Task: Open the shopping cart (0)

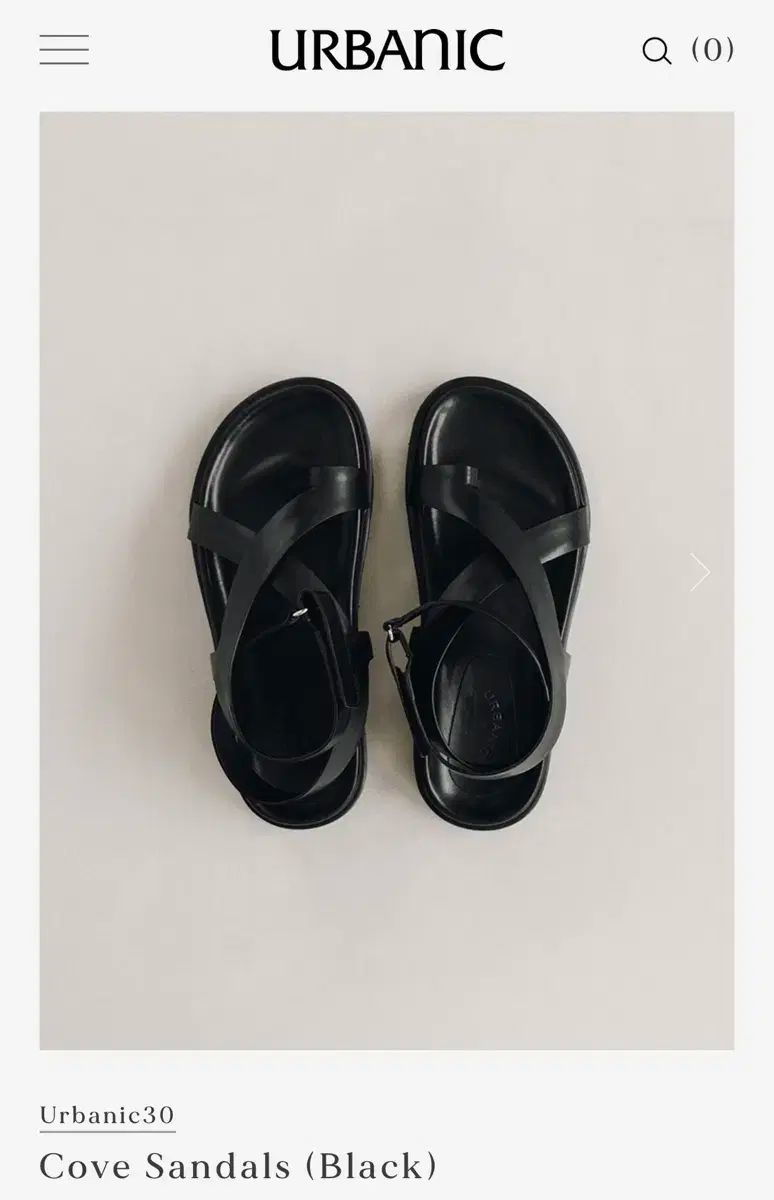Action: coord(713,50)
